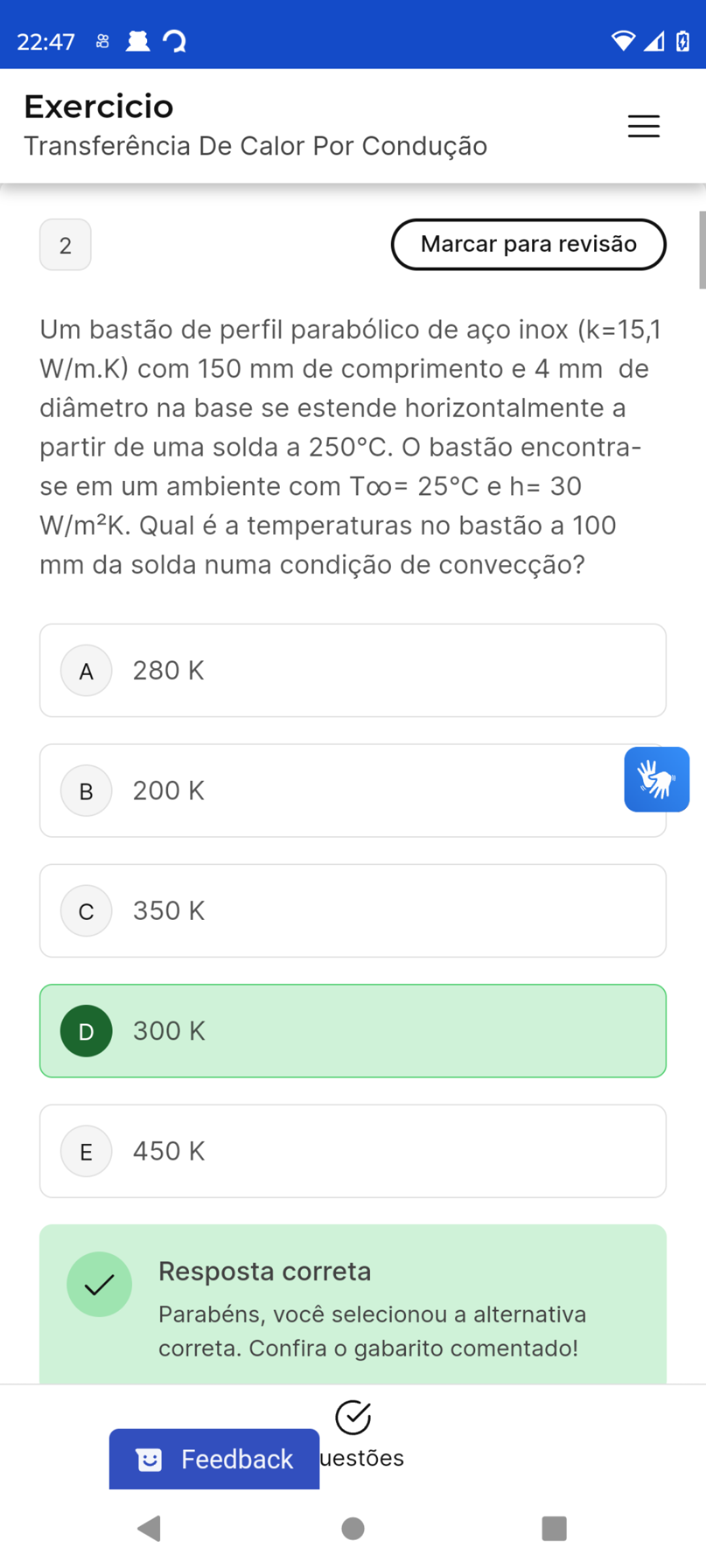Image resolution: width=706 pixels, height=1568 pixels.
Task: Select answer D 300 K
Action: pyautogui.click(x=353, y=1031)
